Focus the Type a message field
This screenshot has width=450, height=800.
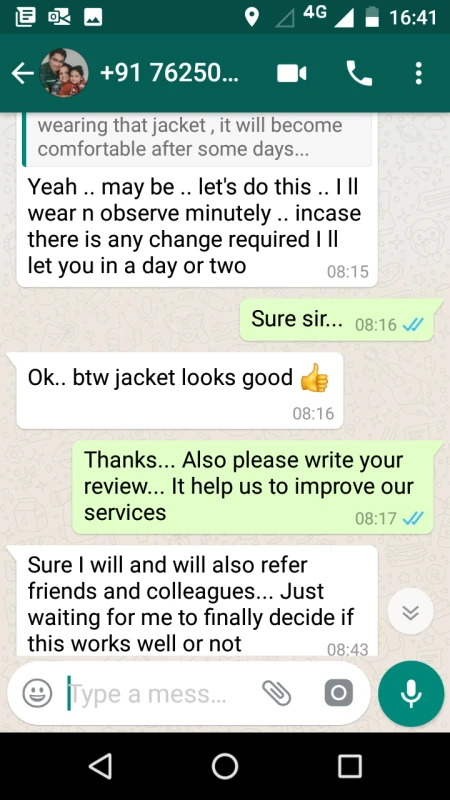(x=158, y=693)
